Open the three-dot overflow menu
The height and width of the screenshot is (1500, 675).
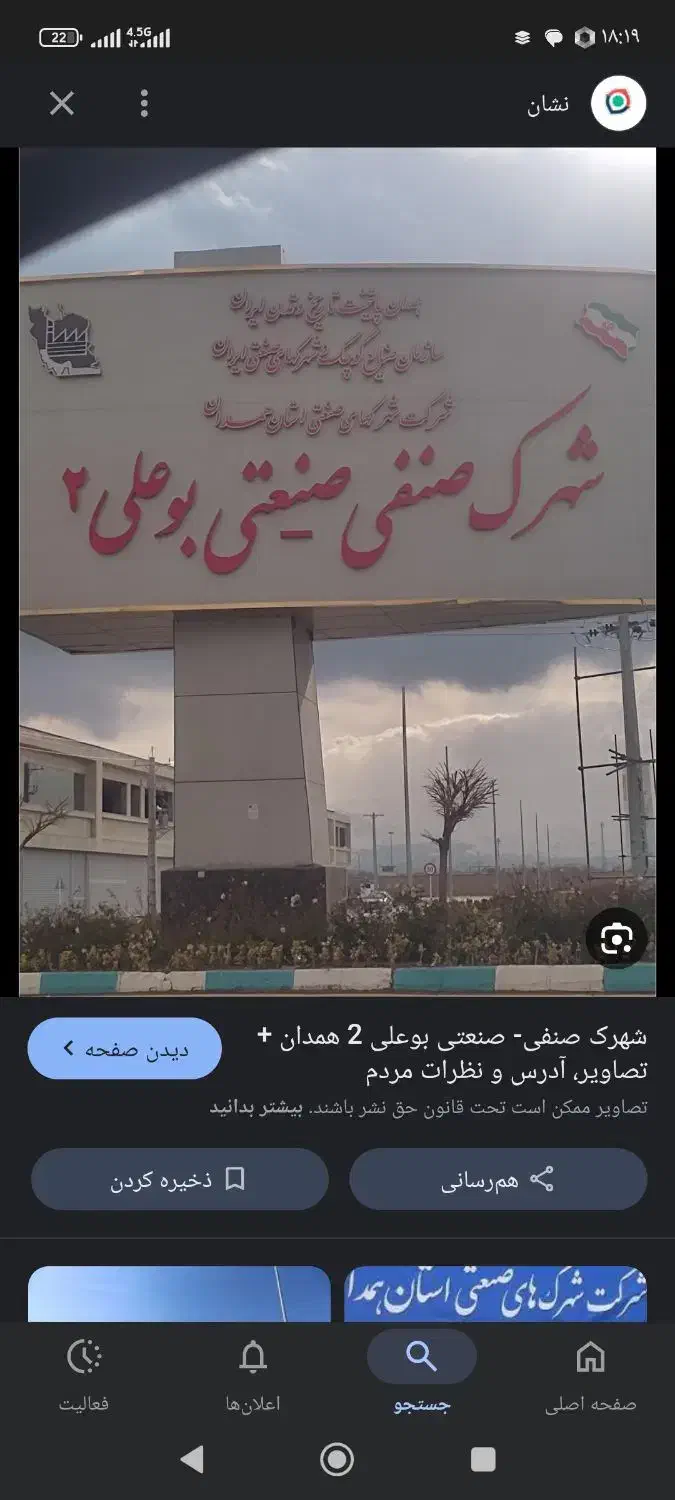[x=145, y=103]
